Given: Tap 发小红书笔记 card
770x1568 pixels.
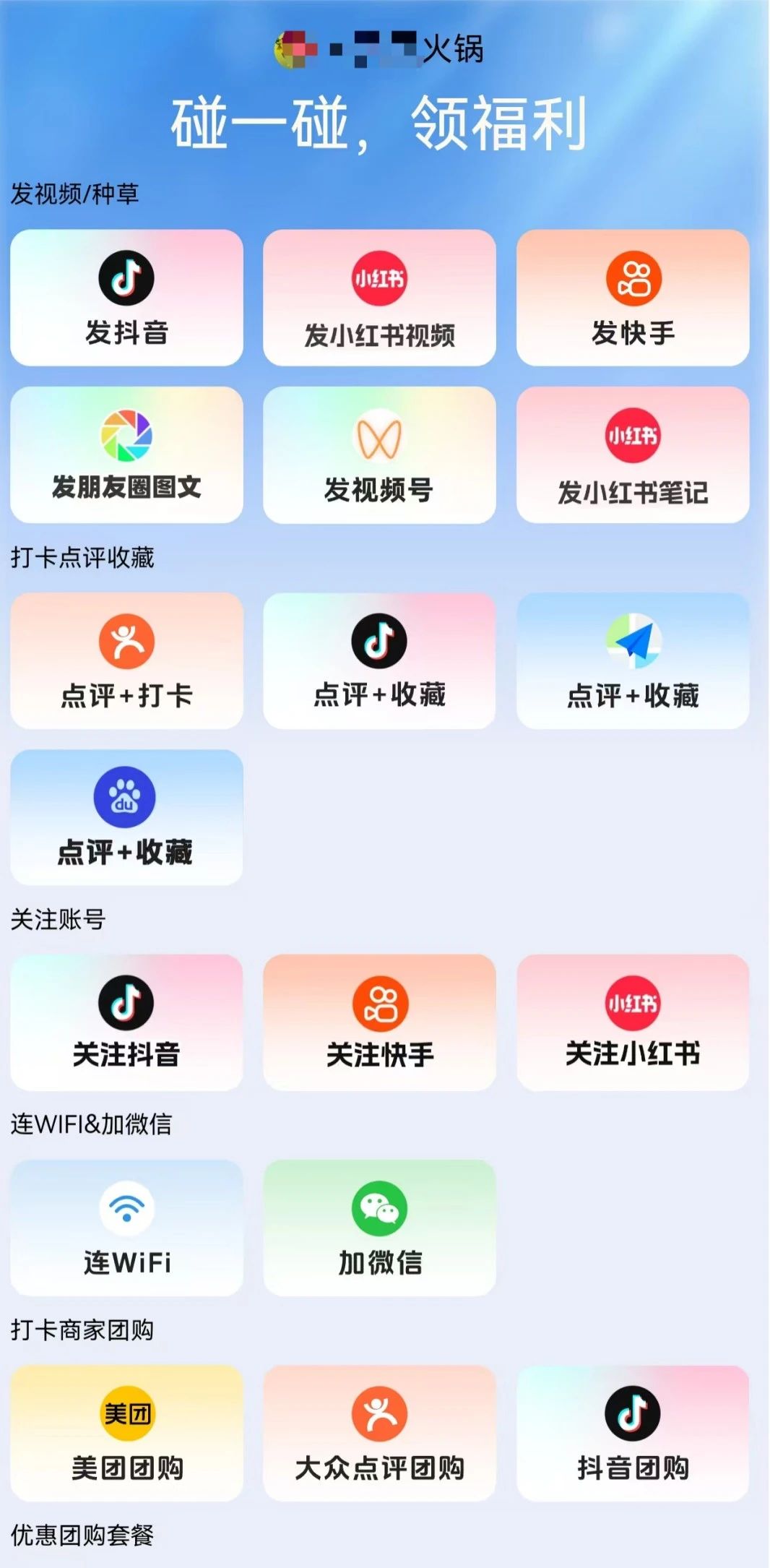Looking at the screenshot, I should point(633,455).
